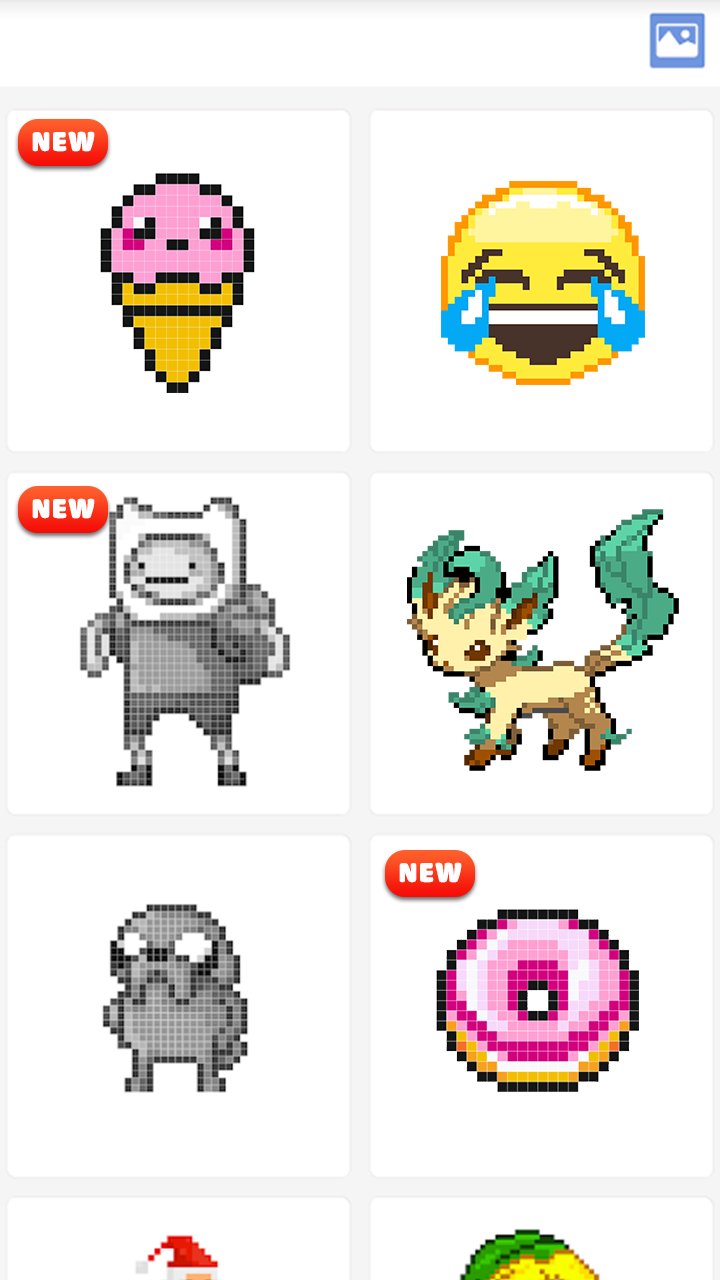The width and height of the screenshot is (720, 1280).
Task: Tap the NEW badge on the ice cream card
Action: [x=62, y=142]
